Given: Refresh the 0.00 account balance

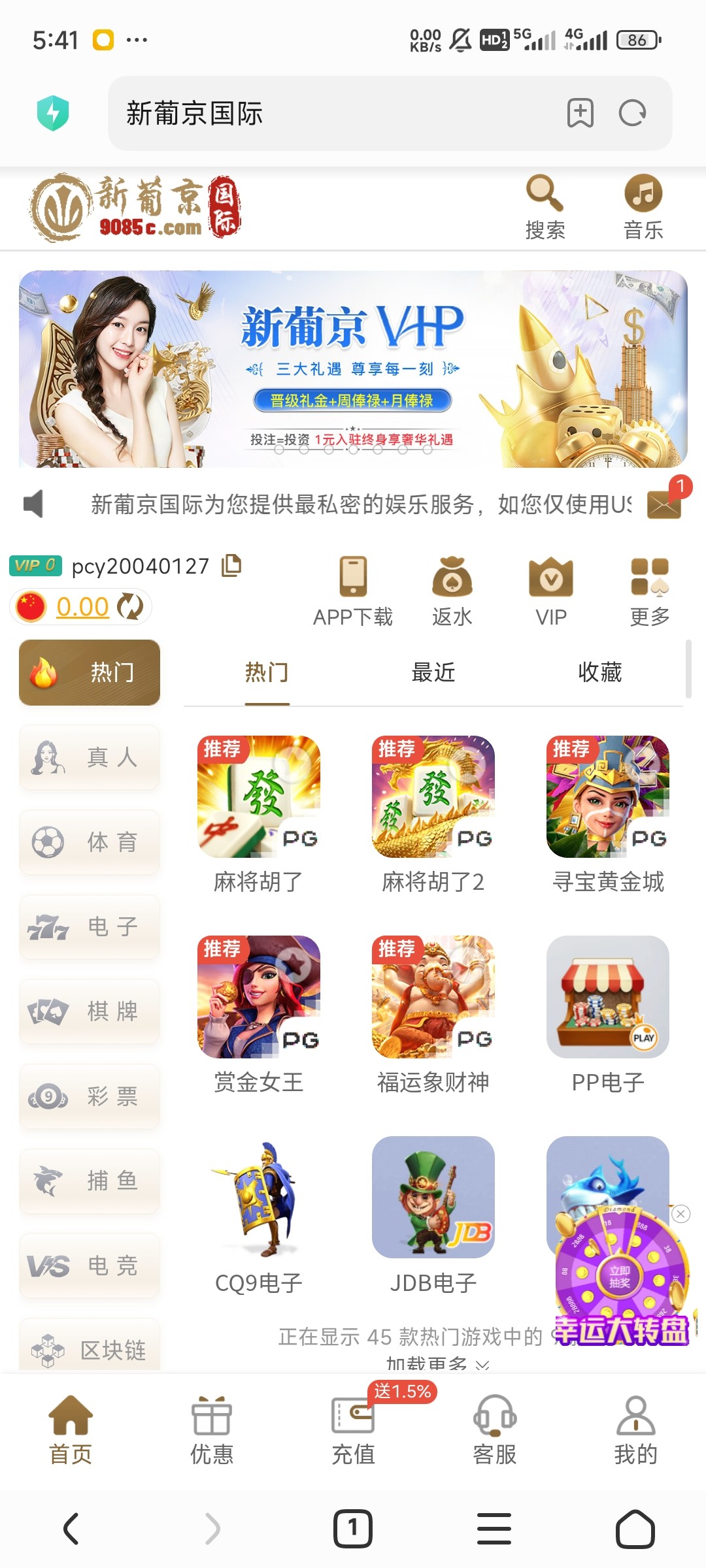Looking at the screenshot, I should tap(130, 607).
